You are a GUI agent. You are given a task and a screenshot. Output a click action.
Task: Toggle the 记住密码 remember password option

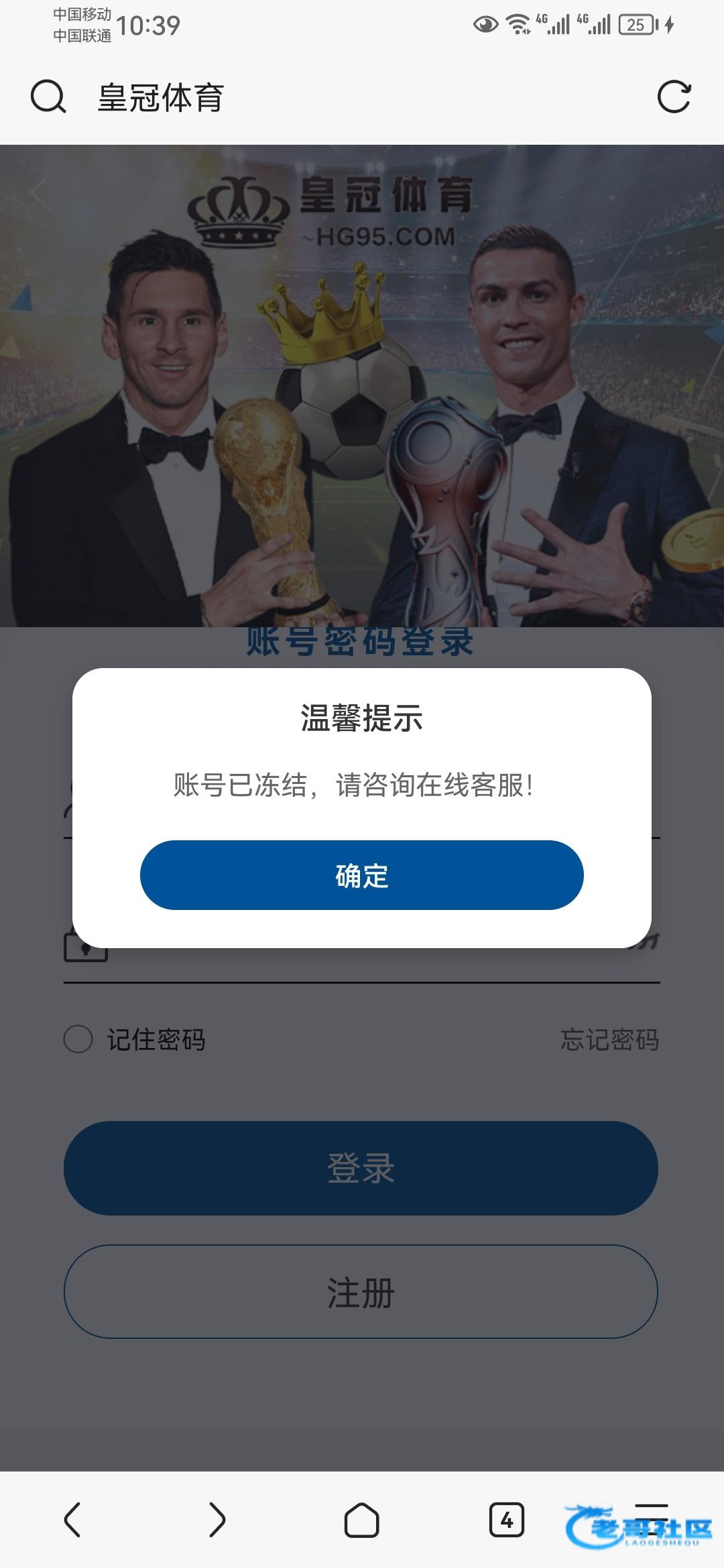(78, 1039)
